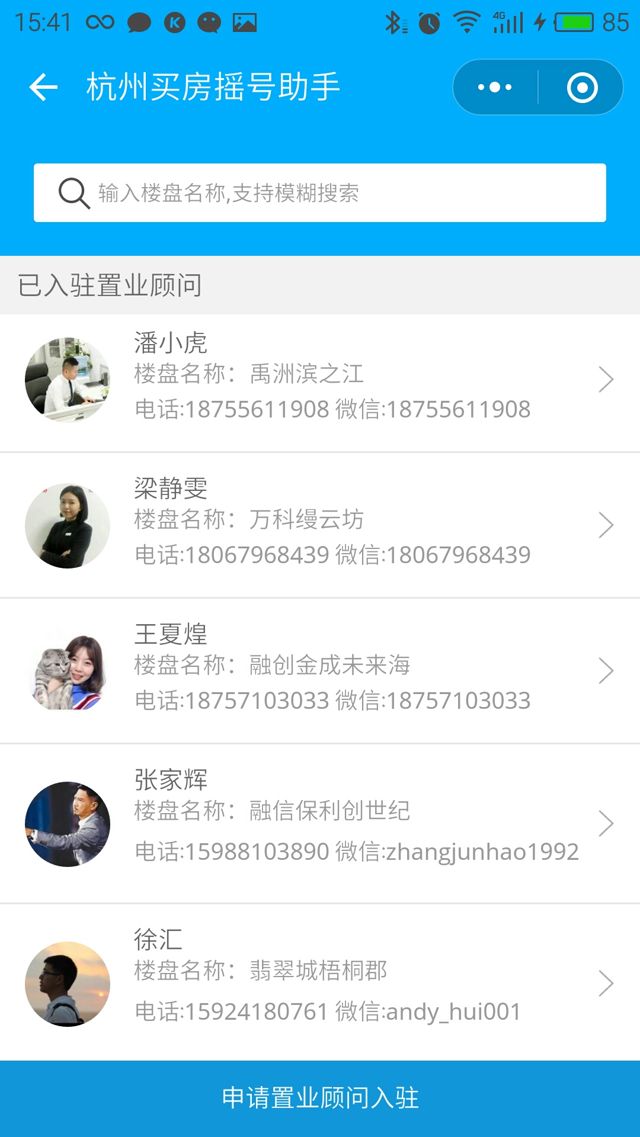The height and width of the screenshot is (1137, 640).
Task: Go back using the top arrow
Action: 43,88
